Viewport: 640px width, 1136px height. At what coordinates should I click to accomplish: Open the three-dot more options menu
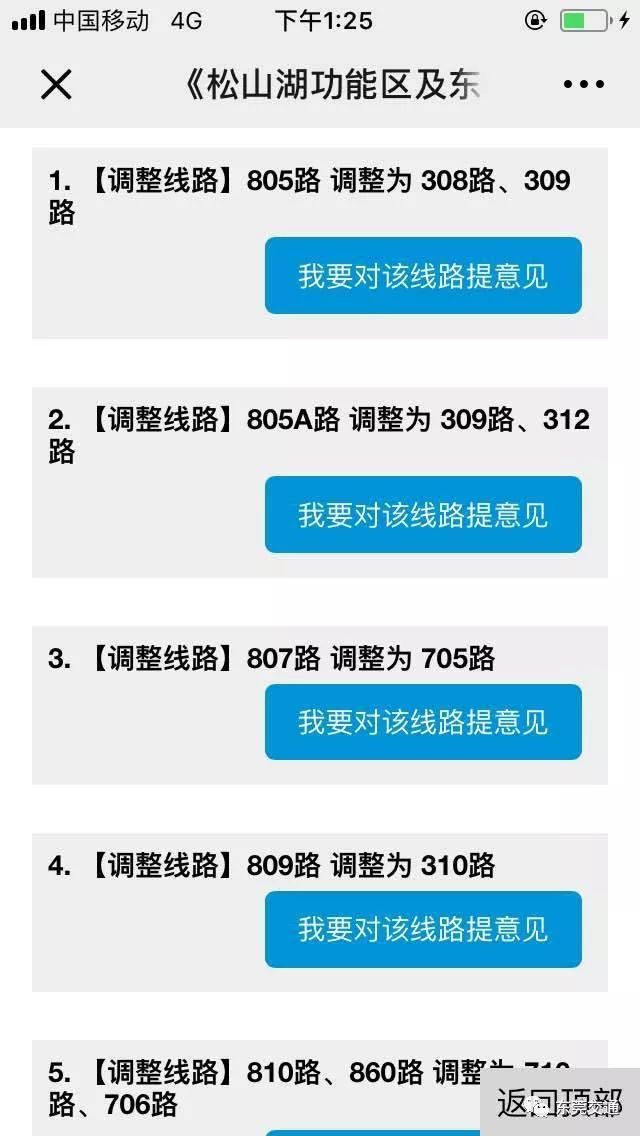click(x=583, y=85)
